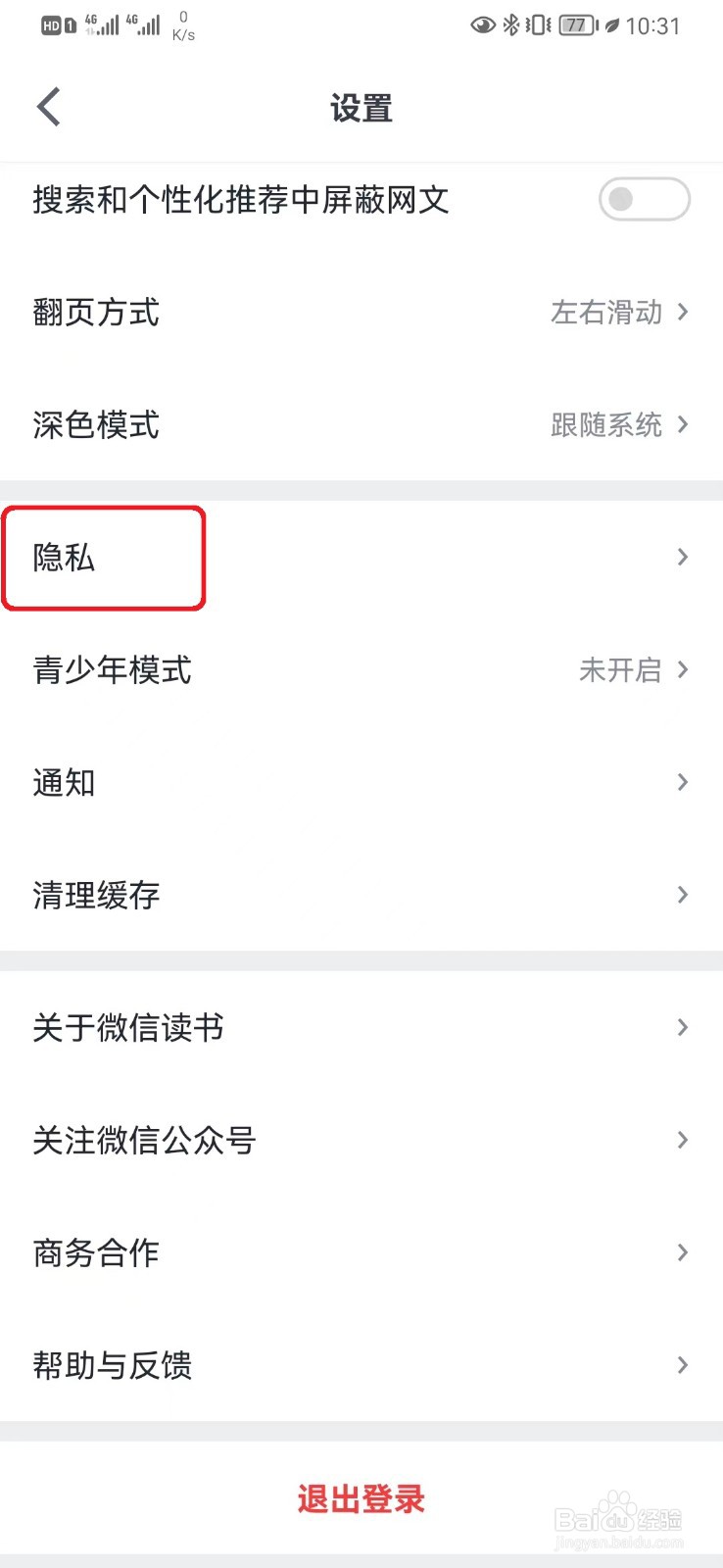Enable blocking web novels in recommendations

(644, 199)
